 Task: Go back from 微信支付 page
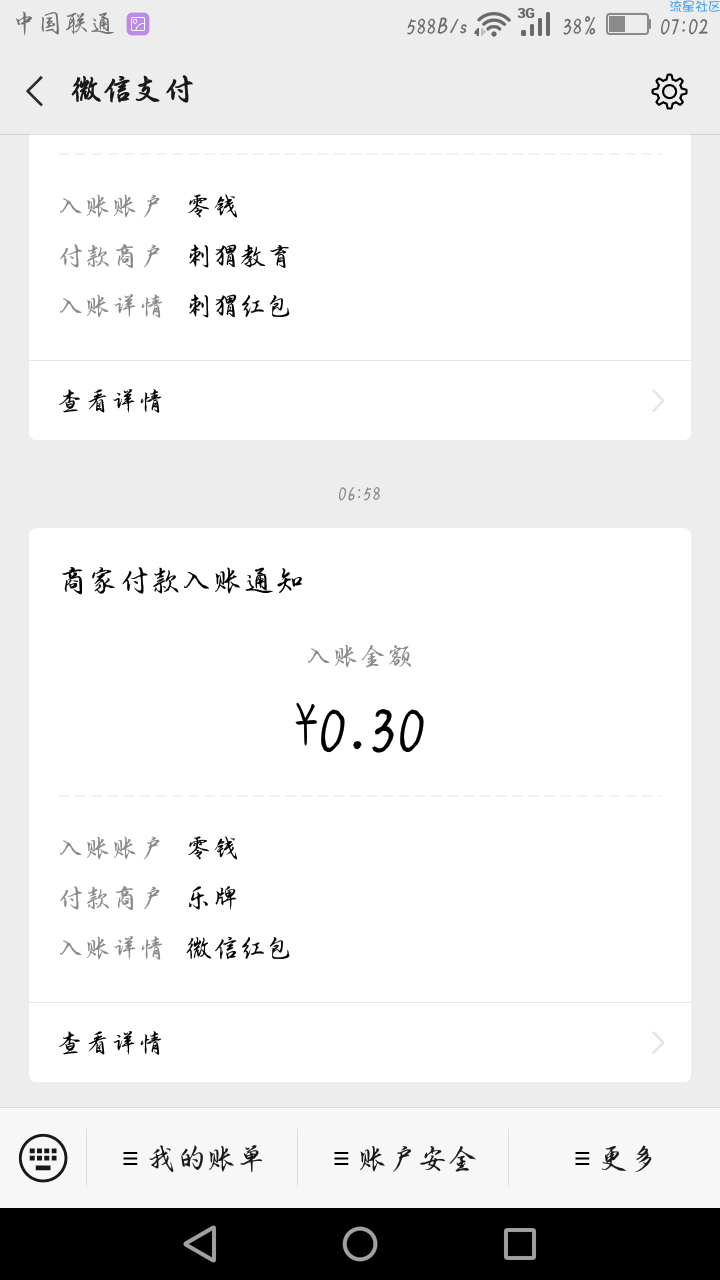[35, 91]
